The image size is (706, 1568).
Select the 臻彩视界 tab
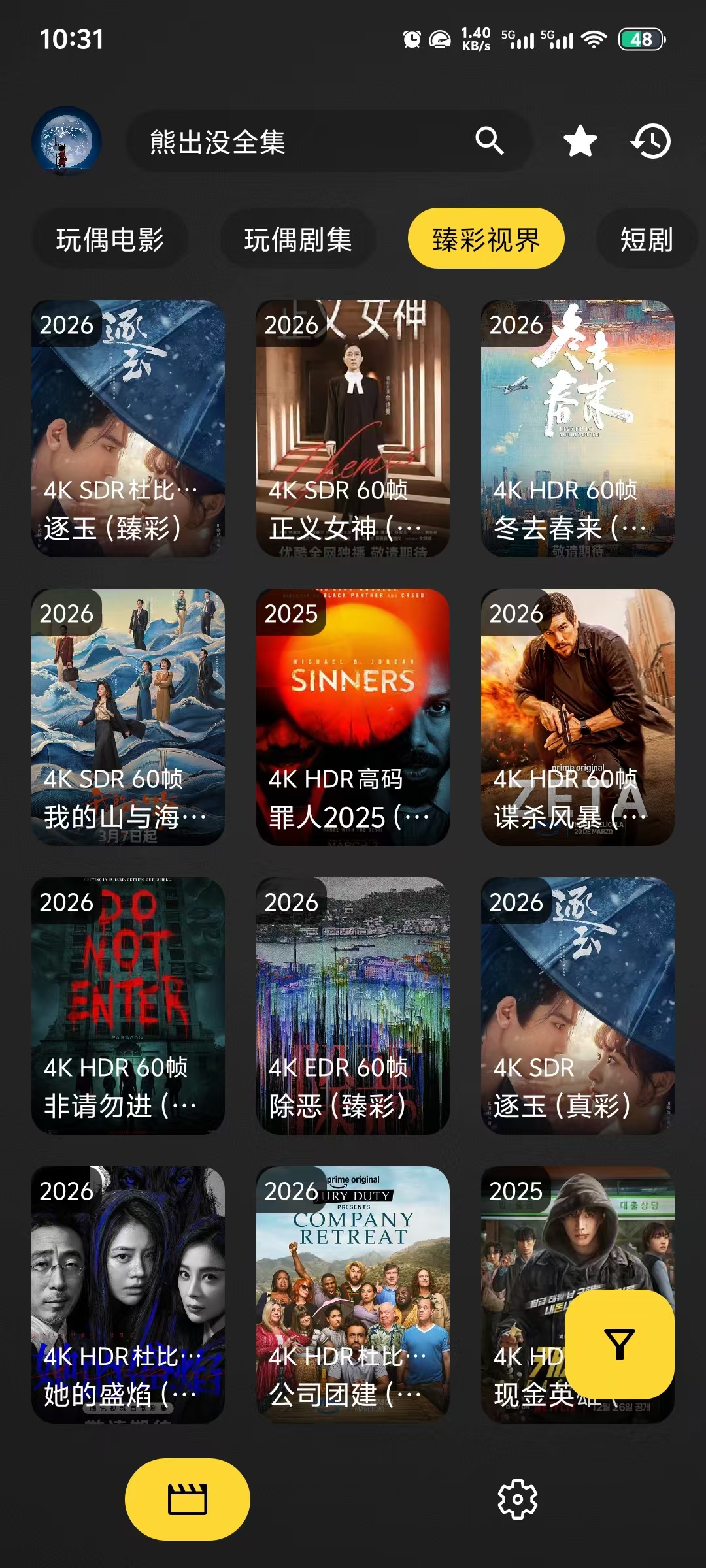(486, 239)
